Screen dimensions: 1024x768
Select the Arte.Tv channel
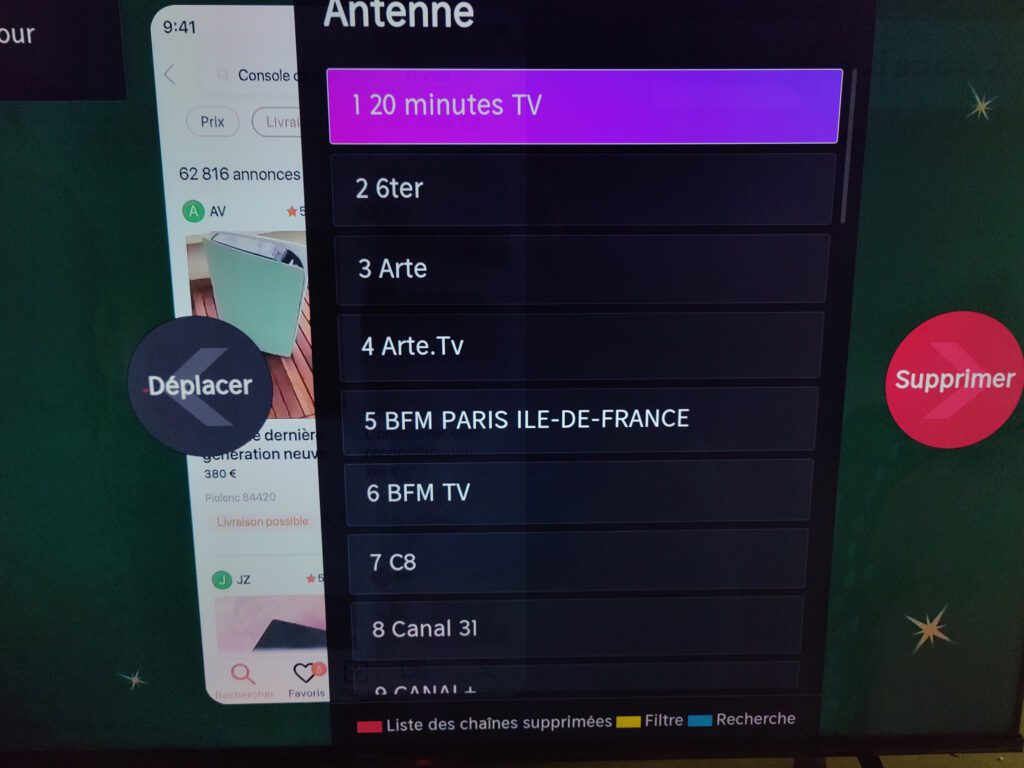click(x=581, y=346)
